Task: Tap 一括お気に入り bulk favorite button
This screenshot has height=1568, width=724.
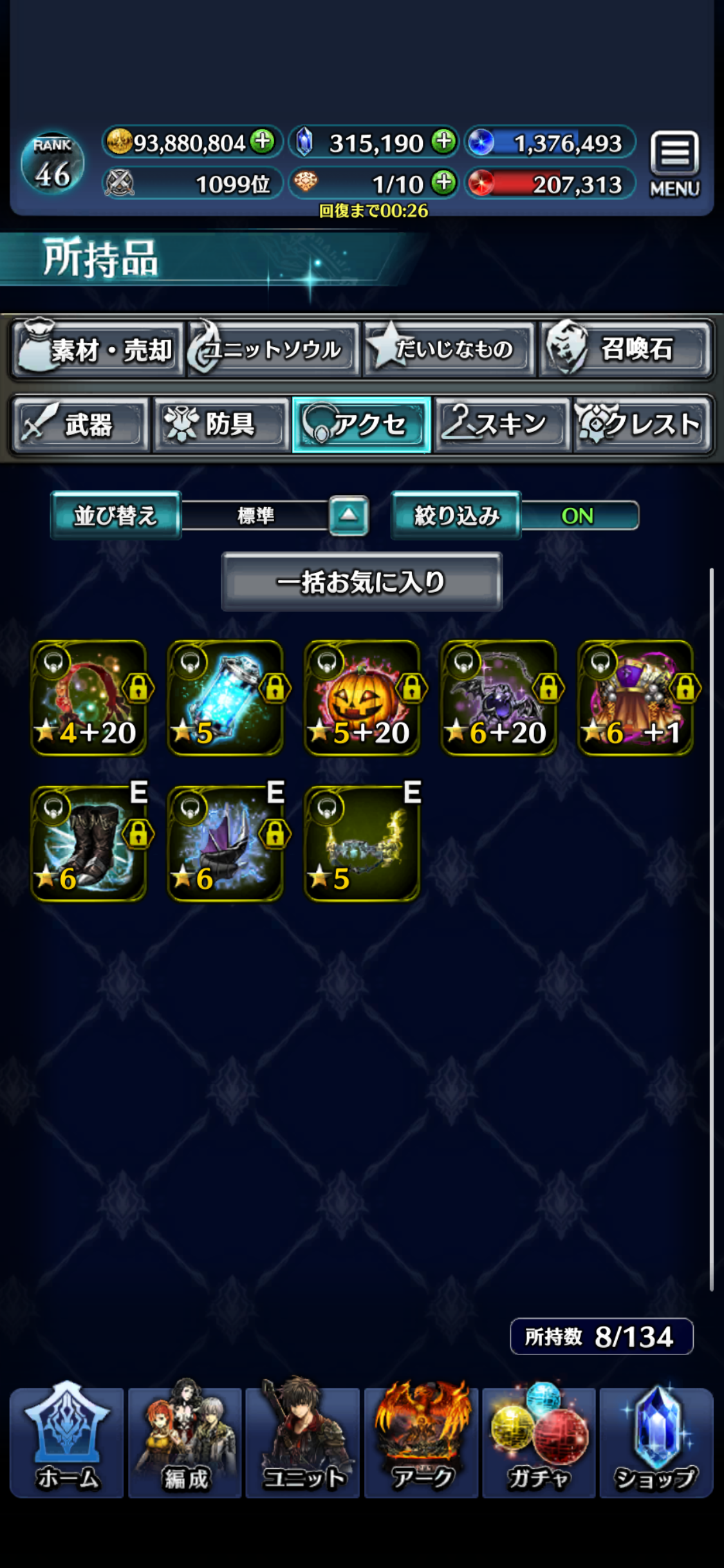Action: coord(361,582)
